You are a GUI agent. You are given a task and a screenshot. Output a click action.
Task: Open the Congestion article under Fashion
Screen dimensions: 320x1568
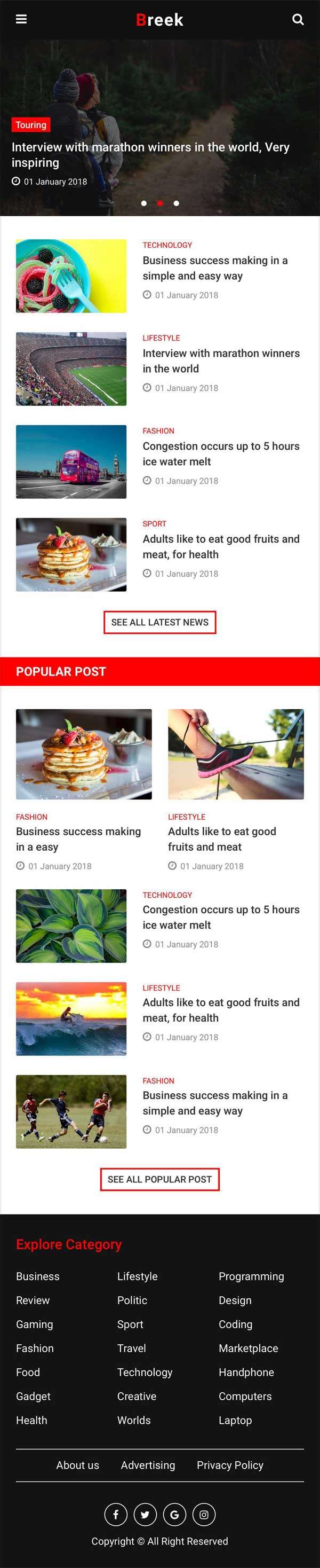(x=221, y=453)
